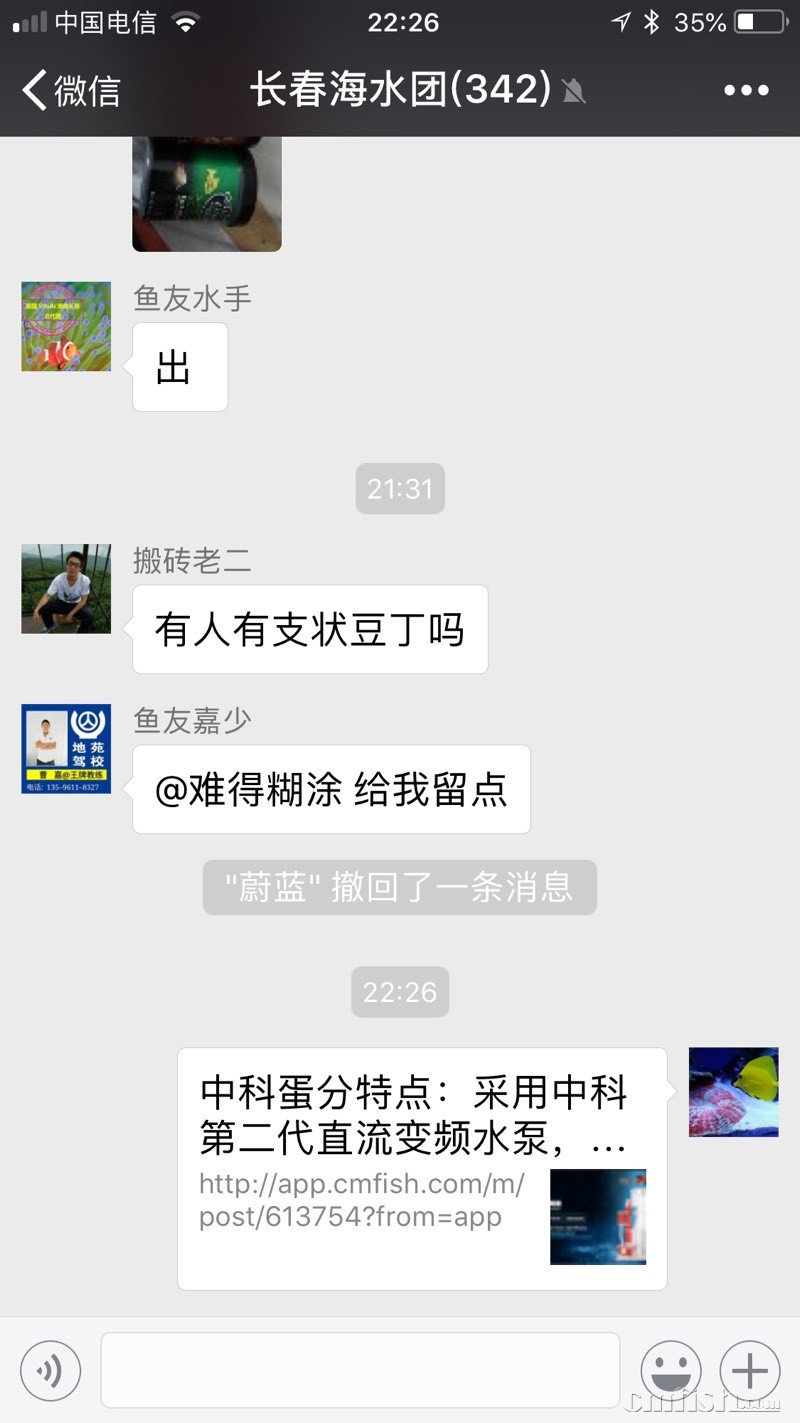The width and height of the screenshot is (800, 1423).
Task: Switch to voice message input
Action: point(50,1370)
